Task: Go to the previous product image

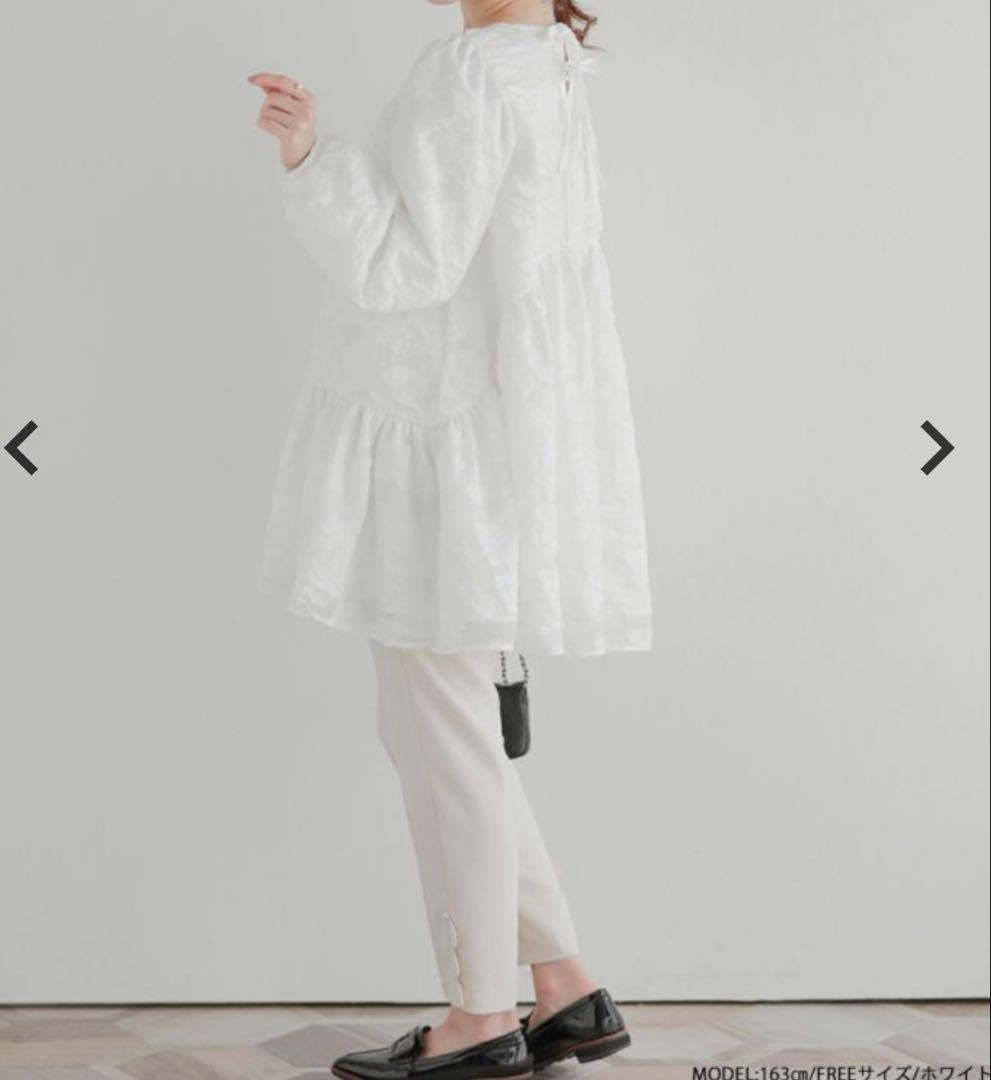Action: click(22, 447)
